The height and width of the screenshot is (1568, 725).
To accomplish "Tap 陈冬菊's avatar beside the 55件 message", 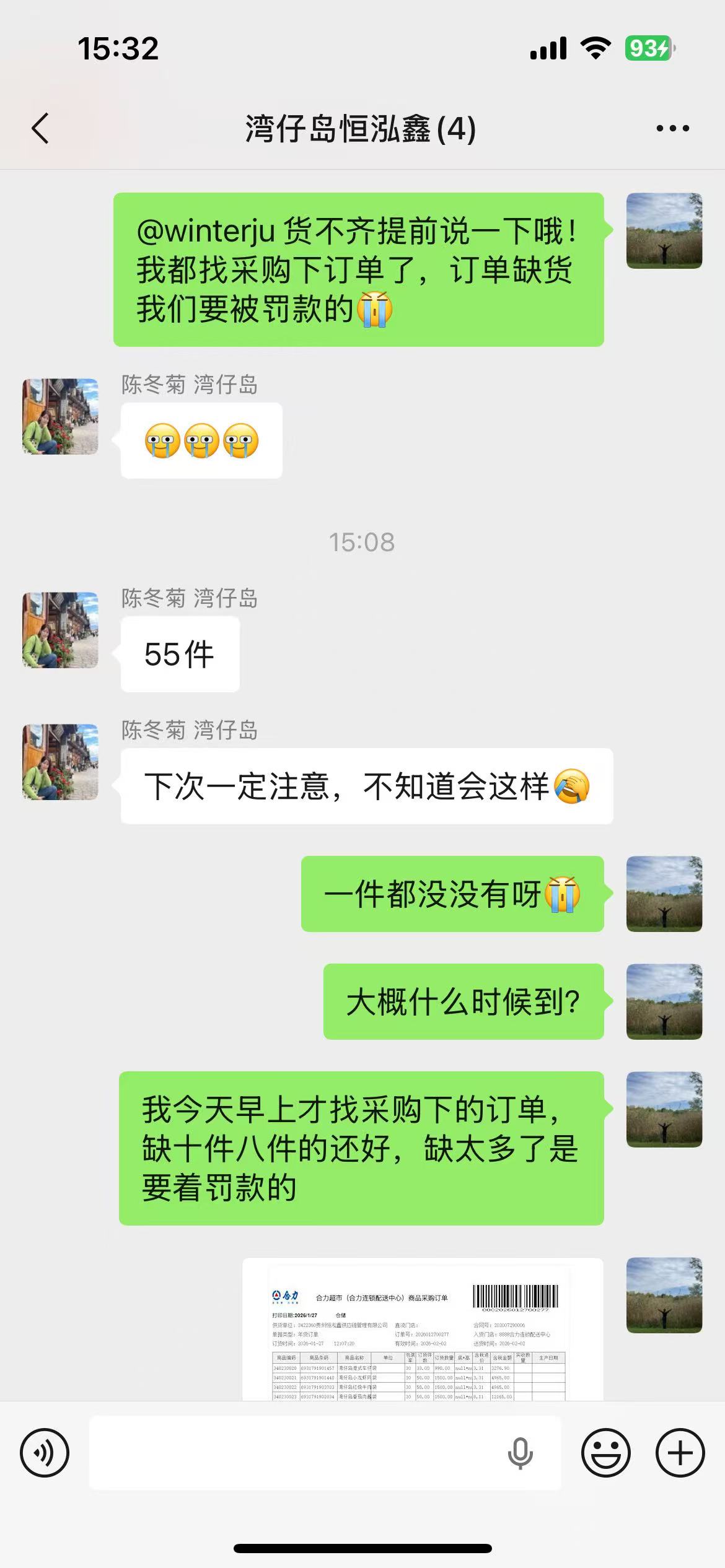I will click(x=60, y=630).
